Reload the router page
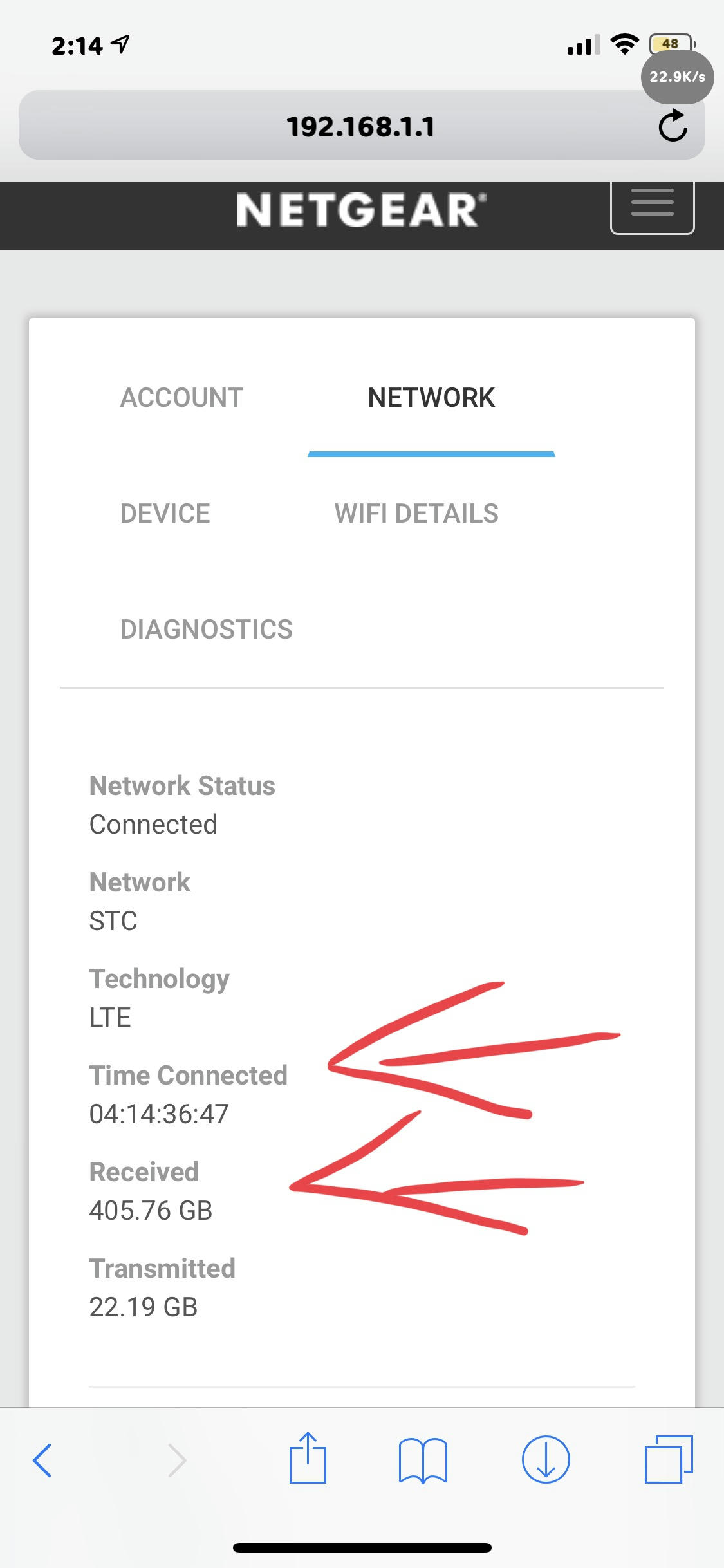 (673, 126)
